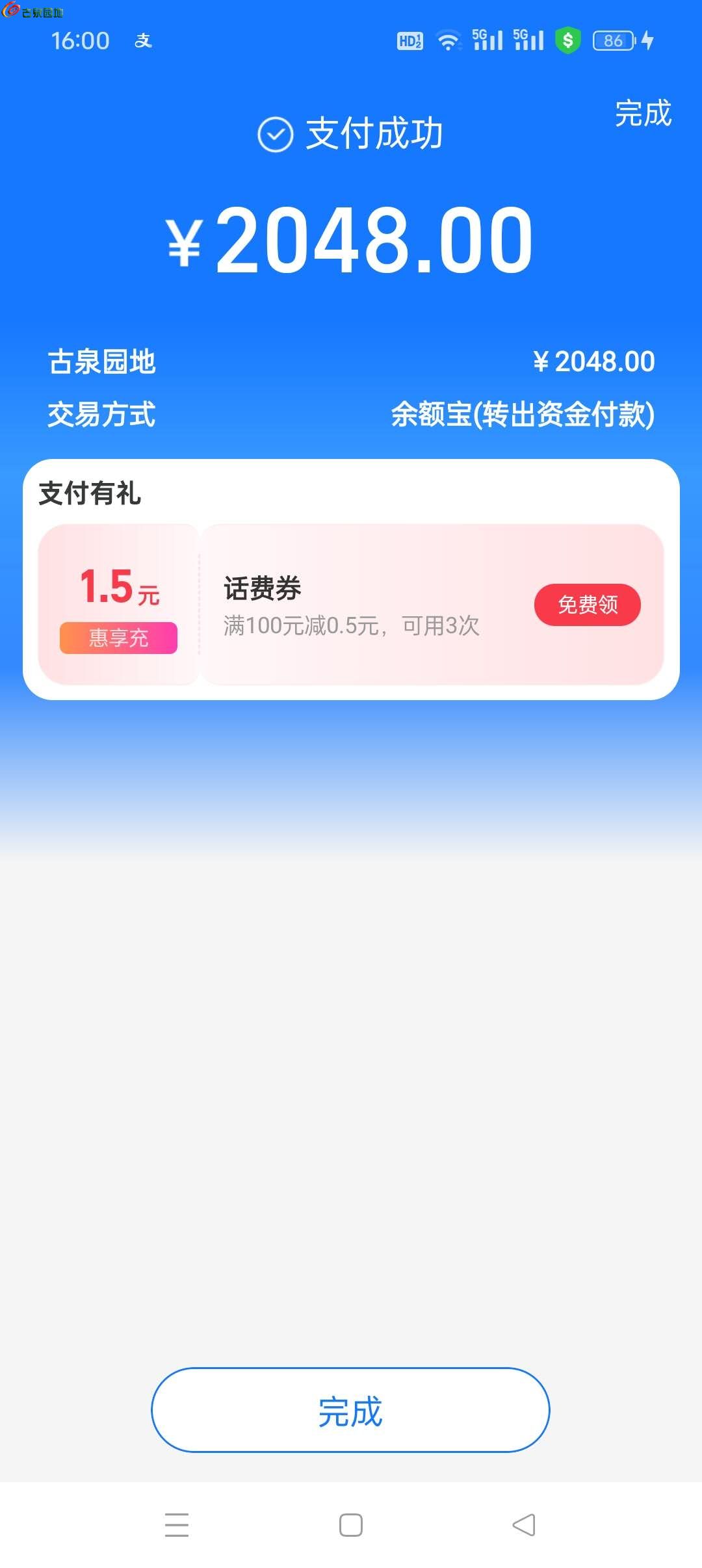This screenshot has width=702, height=1568.
Task: Tap the 惠享充 coupon badge
Action: point(118,639)
